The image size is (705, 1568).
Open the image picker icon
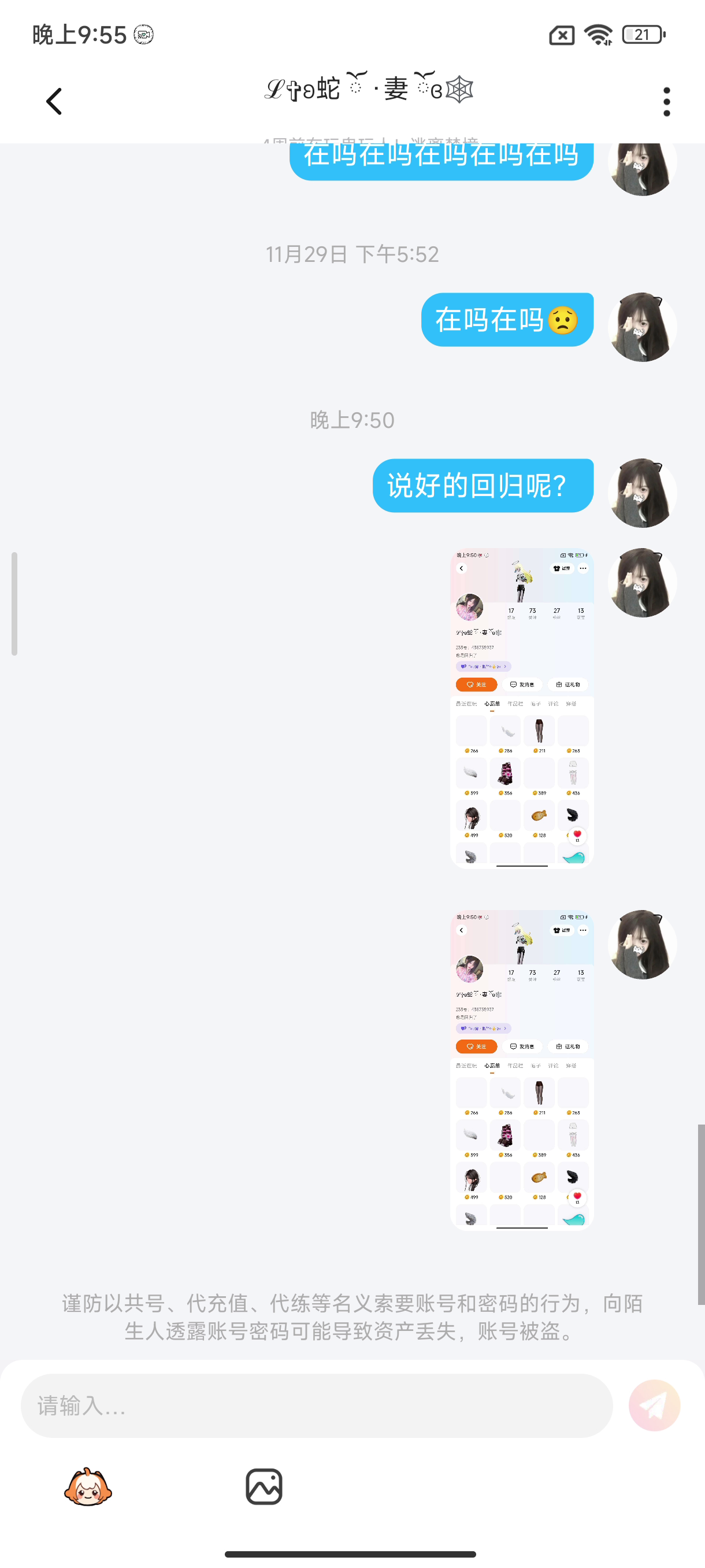tap(264, 1486)
